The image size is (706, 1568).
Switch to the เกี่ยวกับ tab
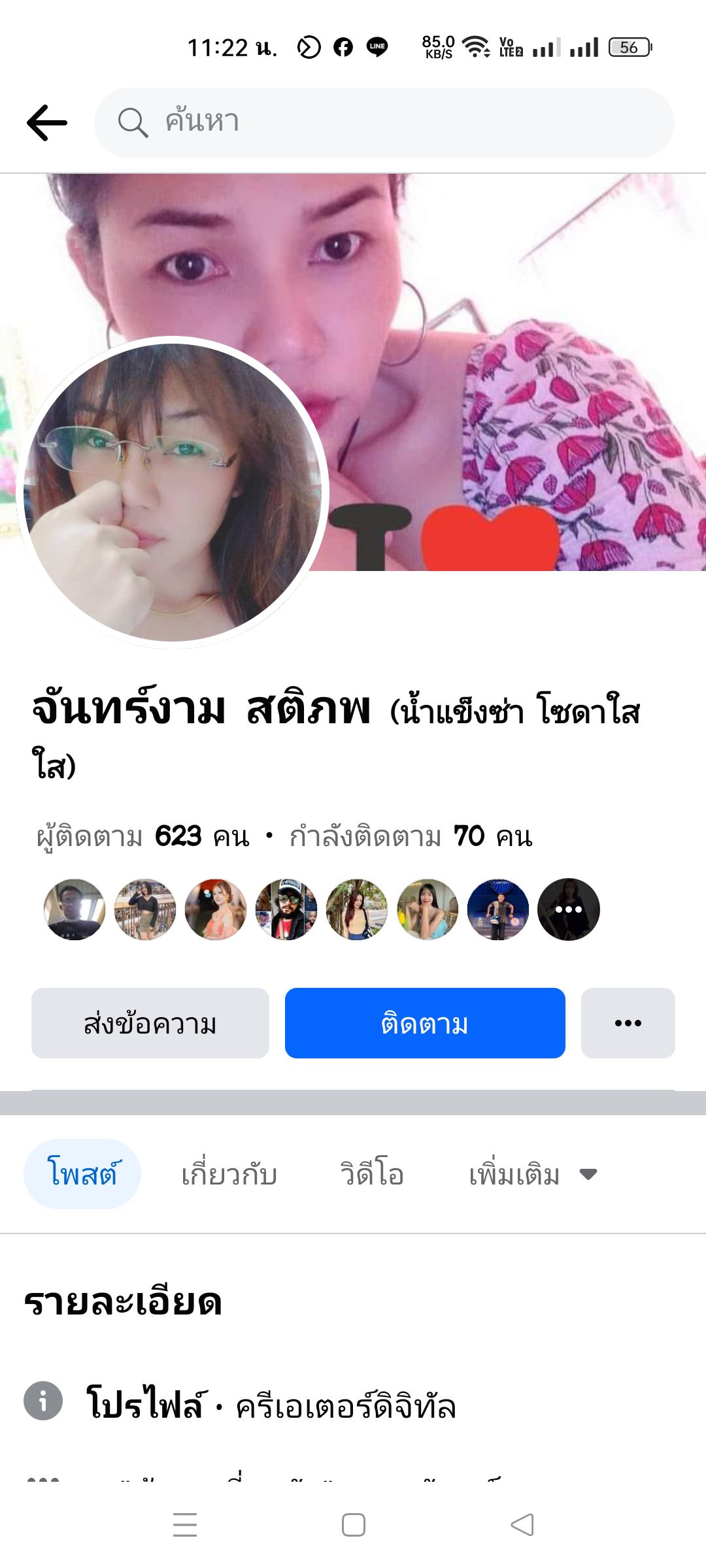tap(229, 1174)
